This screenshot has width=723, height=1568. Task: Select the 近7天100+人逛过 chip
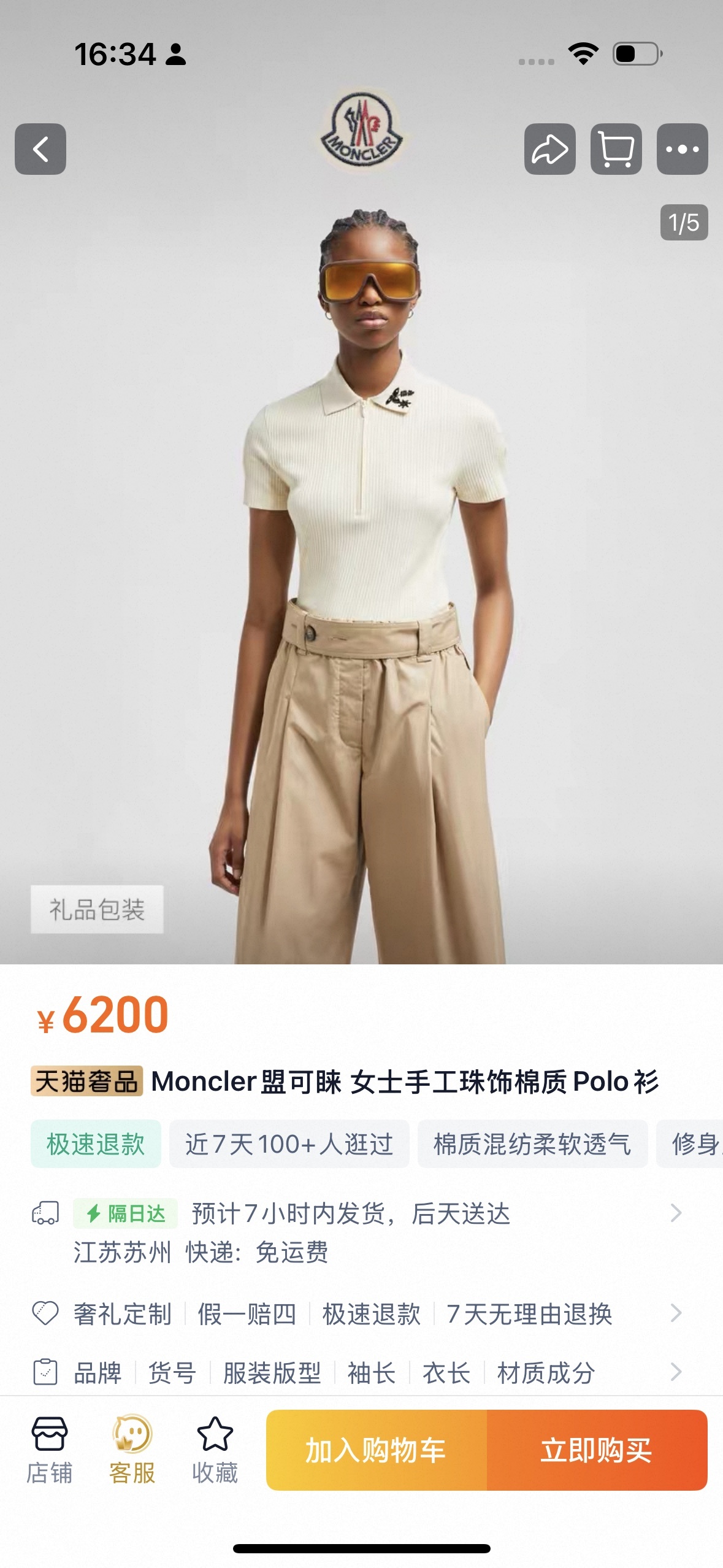pyautogui.click(x=289, y=1144)
